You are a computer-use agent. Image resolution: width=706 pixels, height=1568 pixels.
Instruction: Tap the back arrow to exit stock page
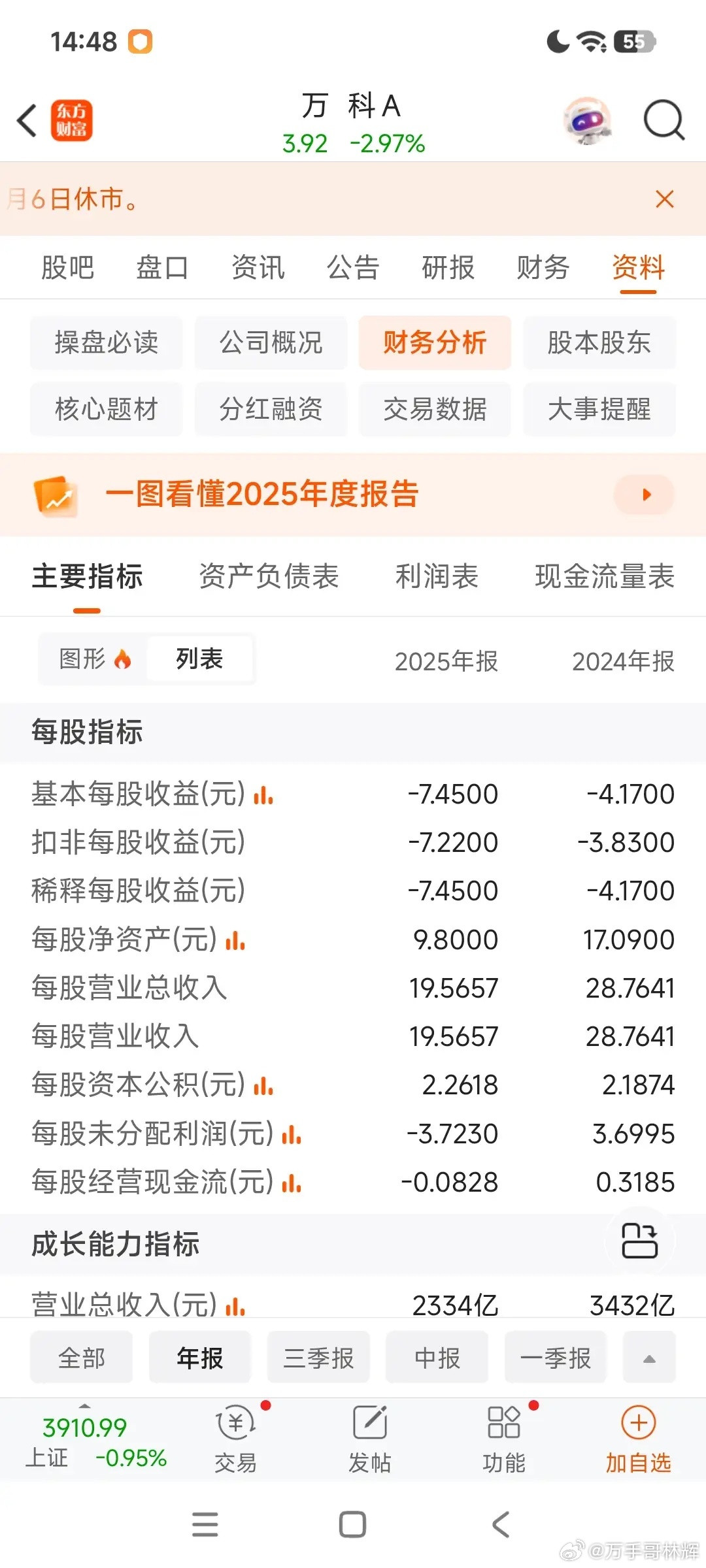tap(25, 120)
